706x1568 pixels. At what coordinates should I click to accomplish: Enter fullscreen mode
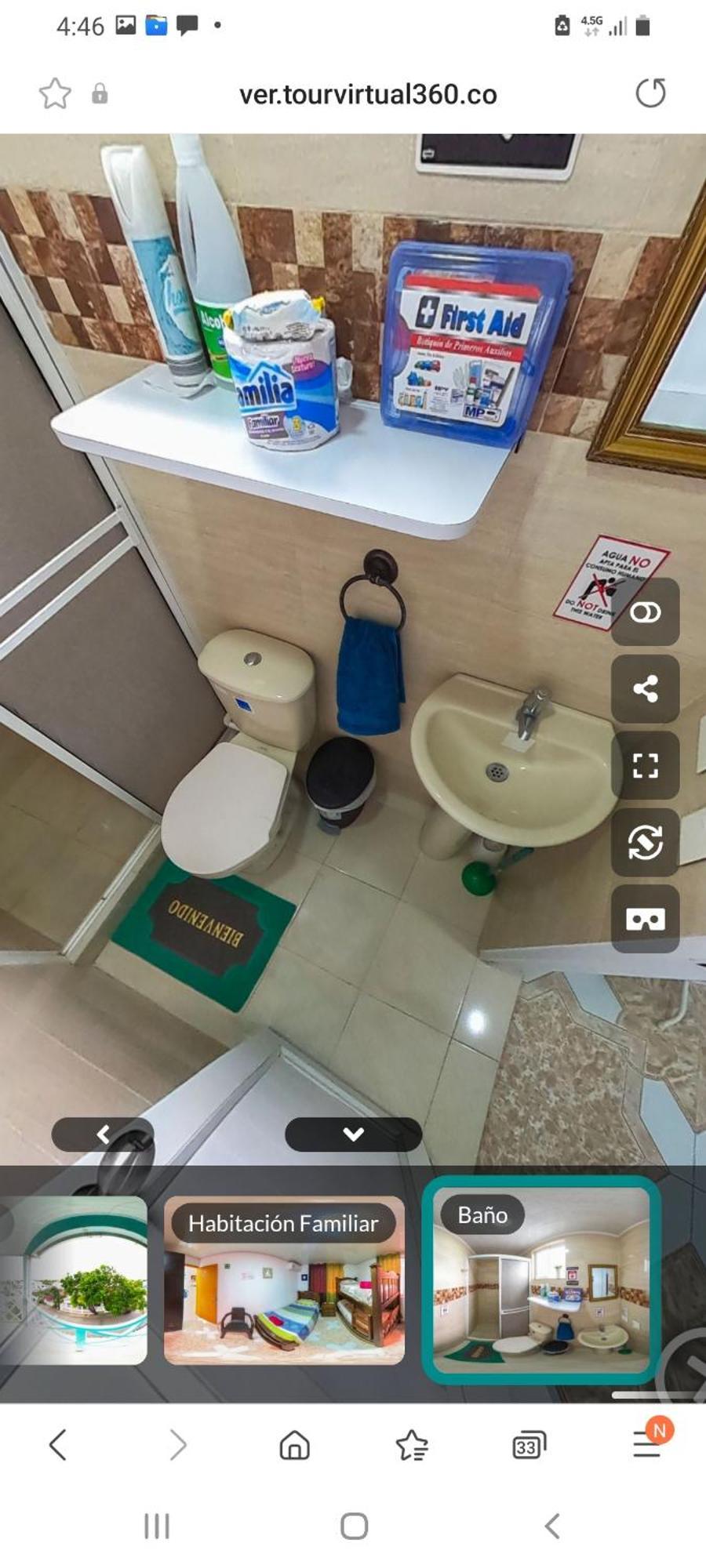tap(645, 766)
